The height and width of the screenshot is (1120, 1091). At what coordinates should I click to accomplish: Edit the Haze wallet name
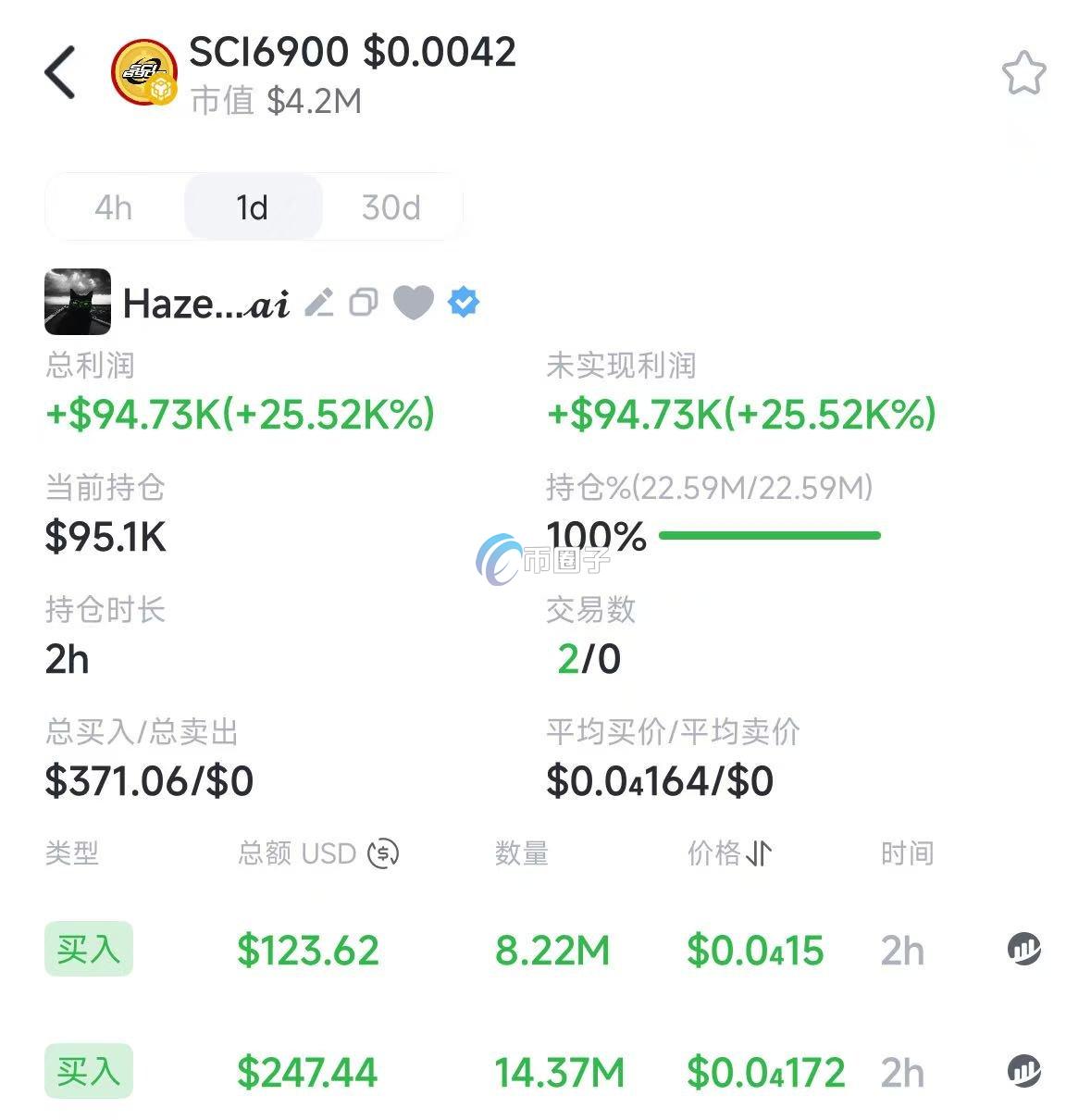coord(319,303)
